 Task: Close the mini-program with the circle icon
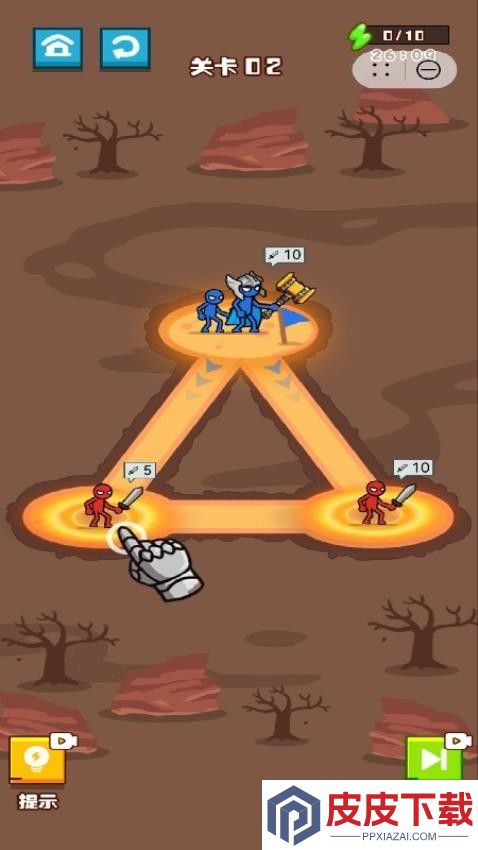pyautogui.click(x=428, y=70)
